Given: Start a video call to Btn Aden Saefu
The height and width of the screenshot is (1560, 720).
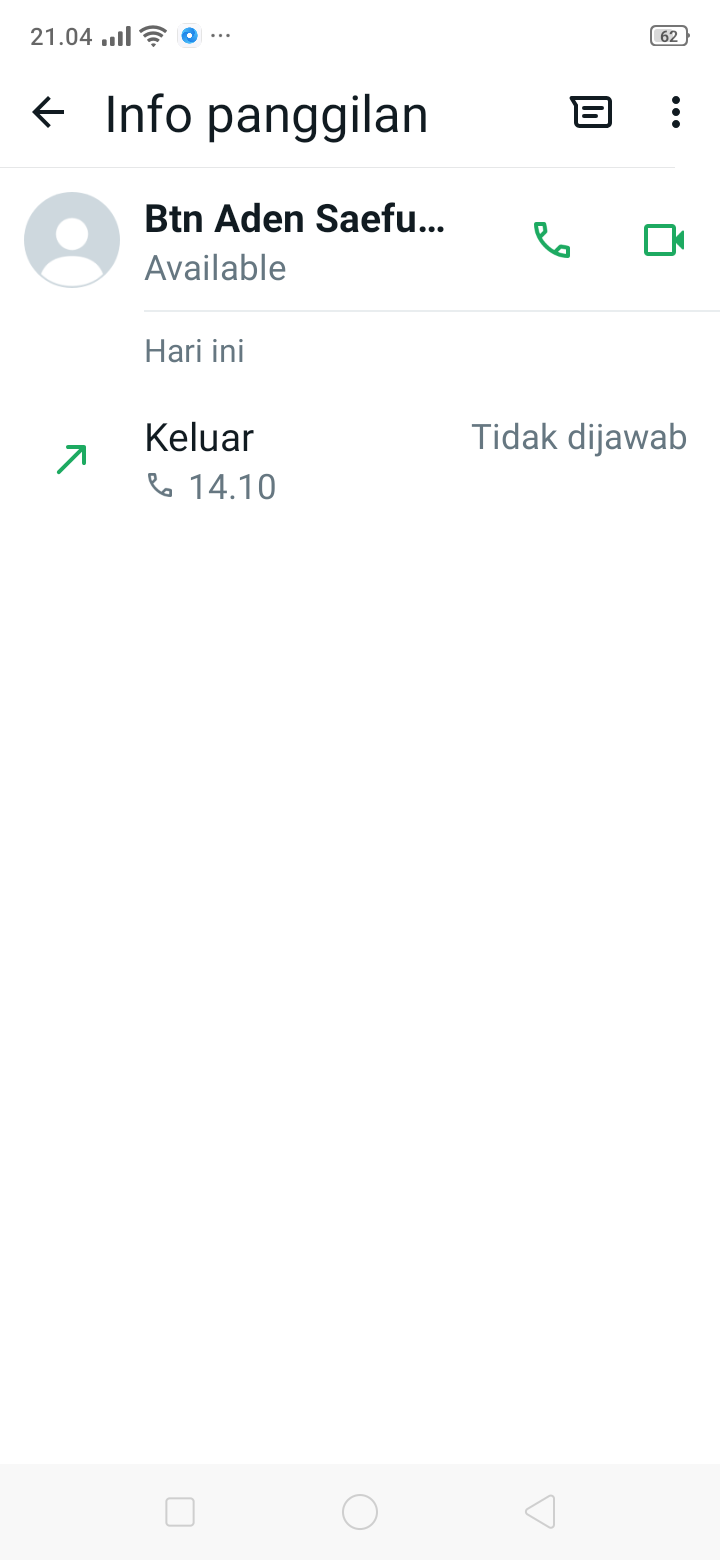Looking at the screenshot, I should [663, 240].
